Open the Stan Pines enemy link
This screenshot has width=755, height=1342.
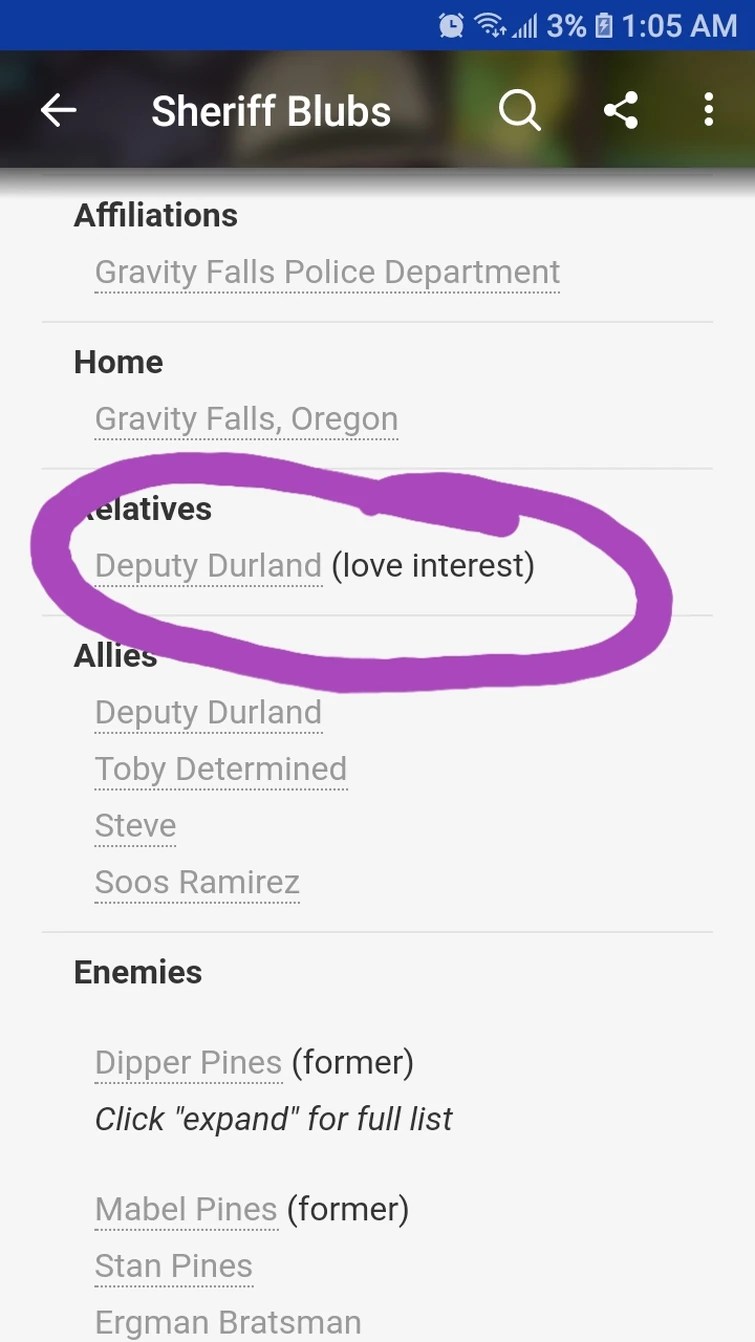pos(173,1265)
